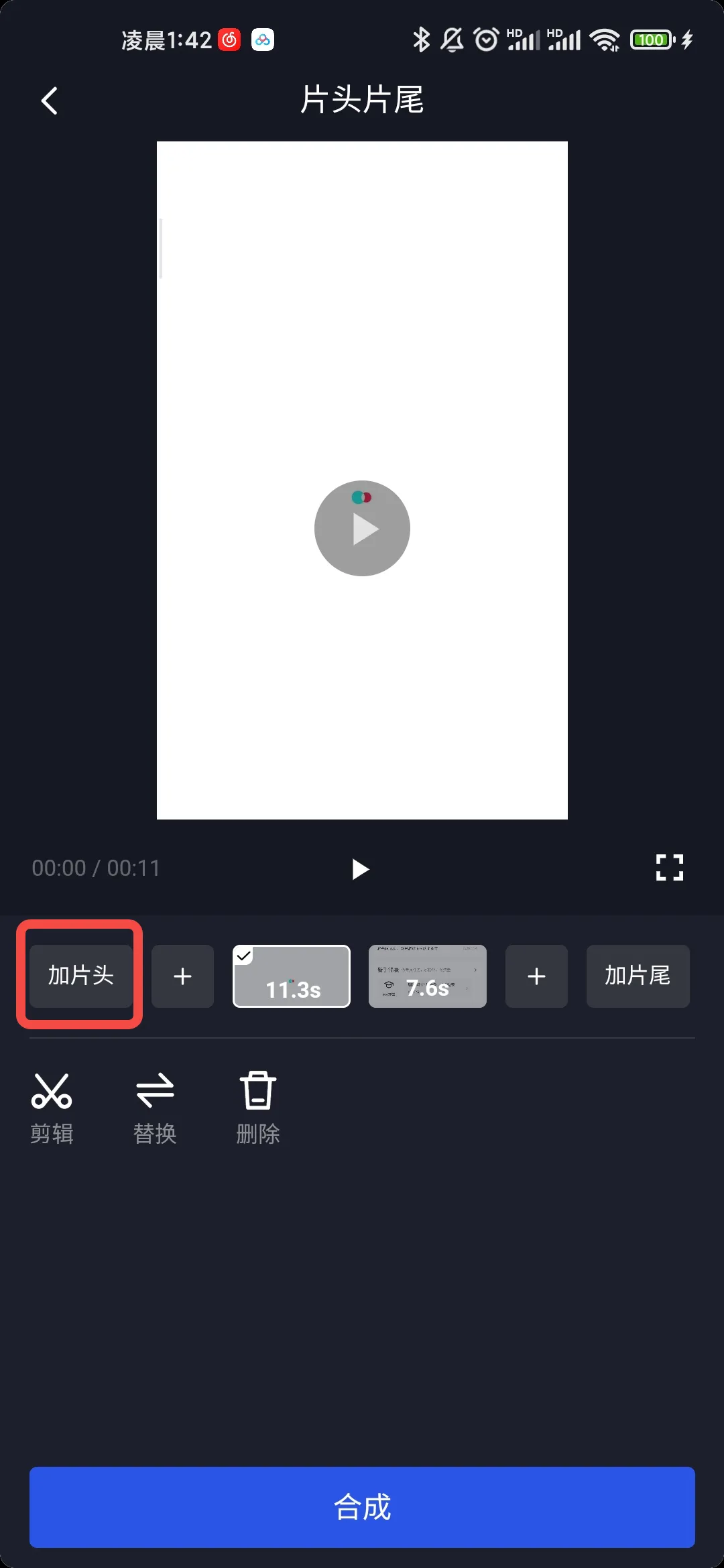Tap the plus button after 加片头
724x1568 pixels.
click(182, 976)
